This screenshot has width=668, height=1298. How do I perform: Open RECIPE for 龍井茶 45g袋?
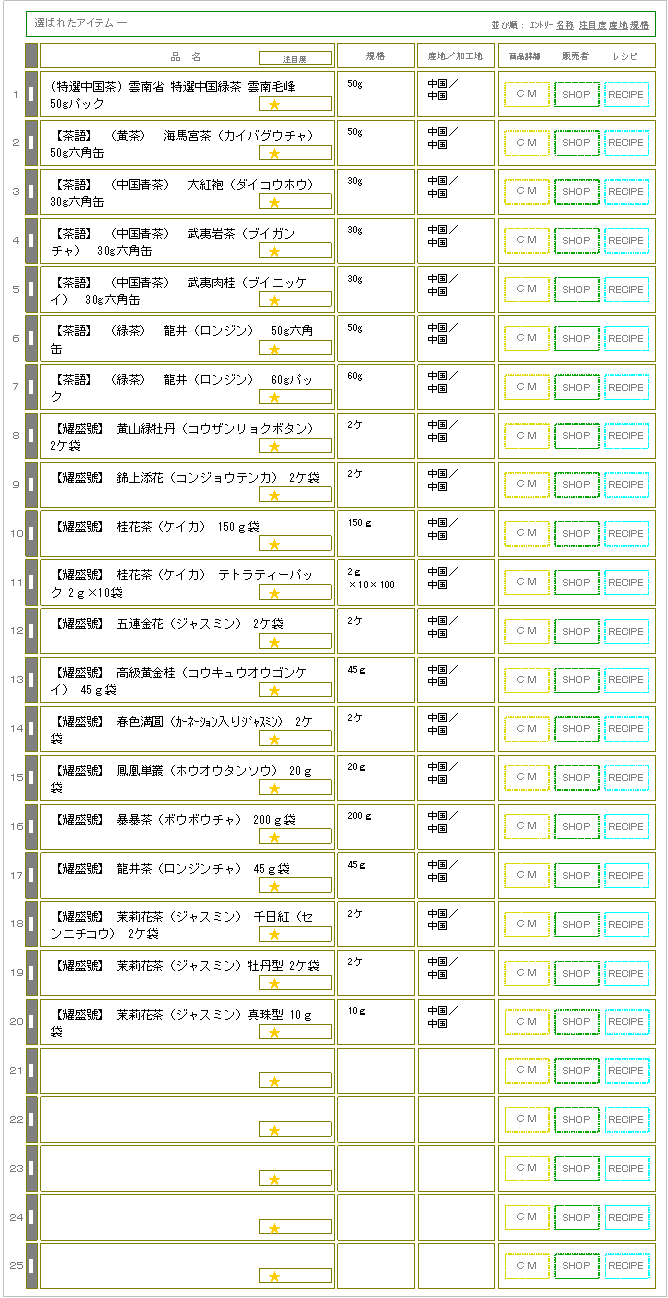coord(627,876)
